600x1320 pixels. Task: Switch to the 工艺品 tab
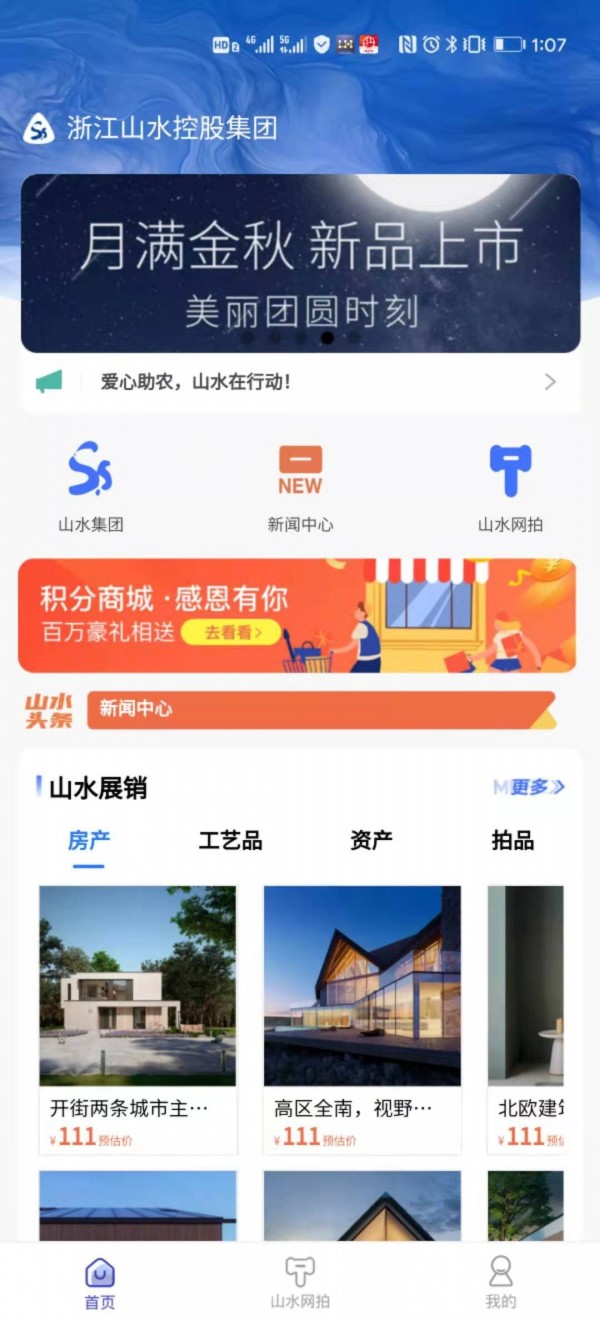(x=230, y=841)
